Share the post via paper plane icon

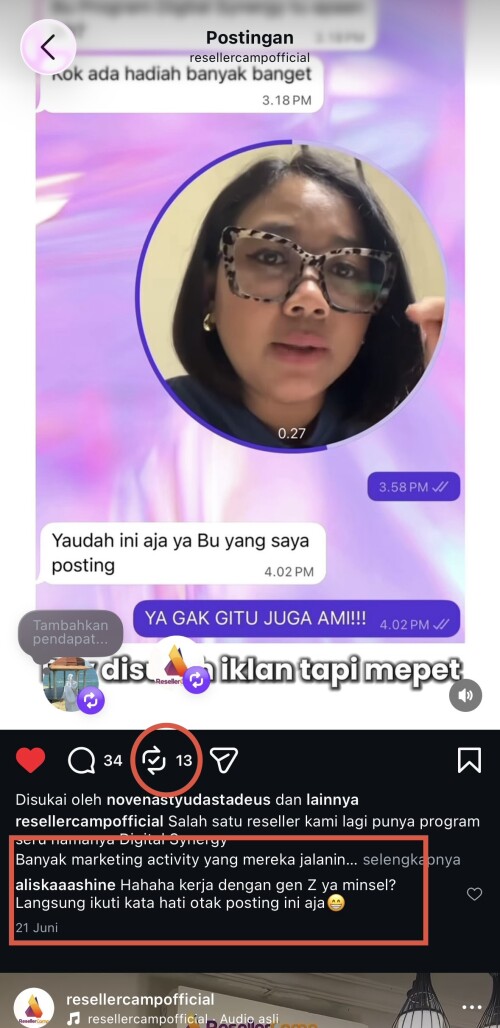click(223, 761)
